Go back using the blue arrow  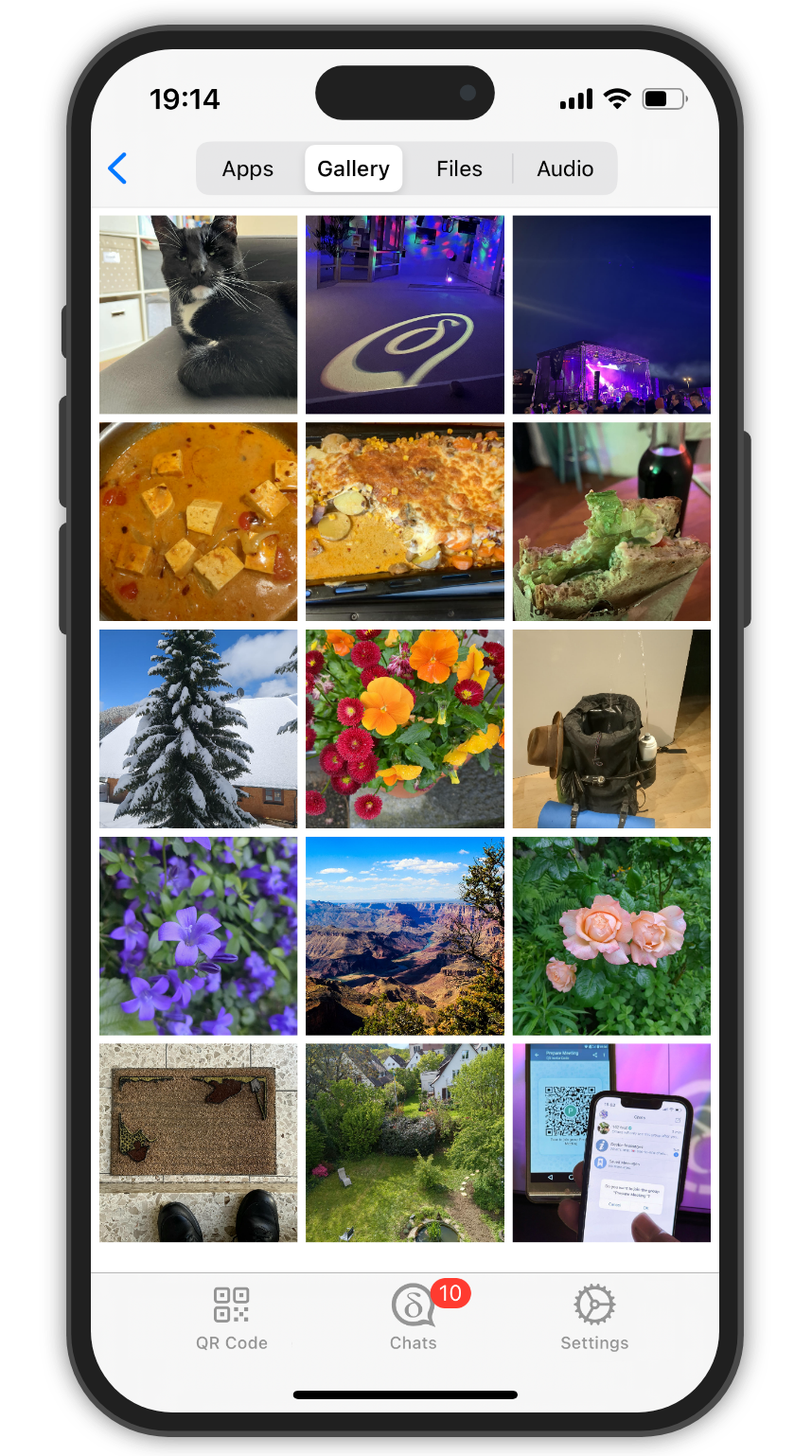pos(117,169)
